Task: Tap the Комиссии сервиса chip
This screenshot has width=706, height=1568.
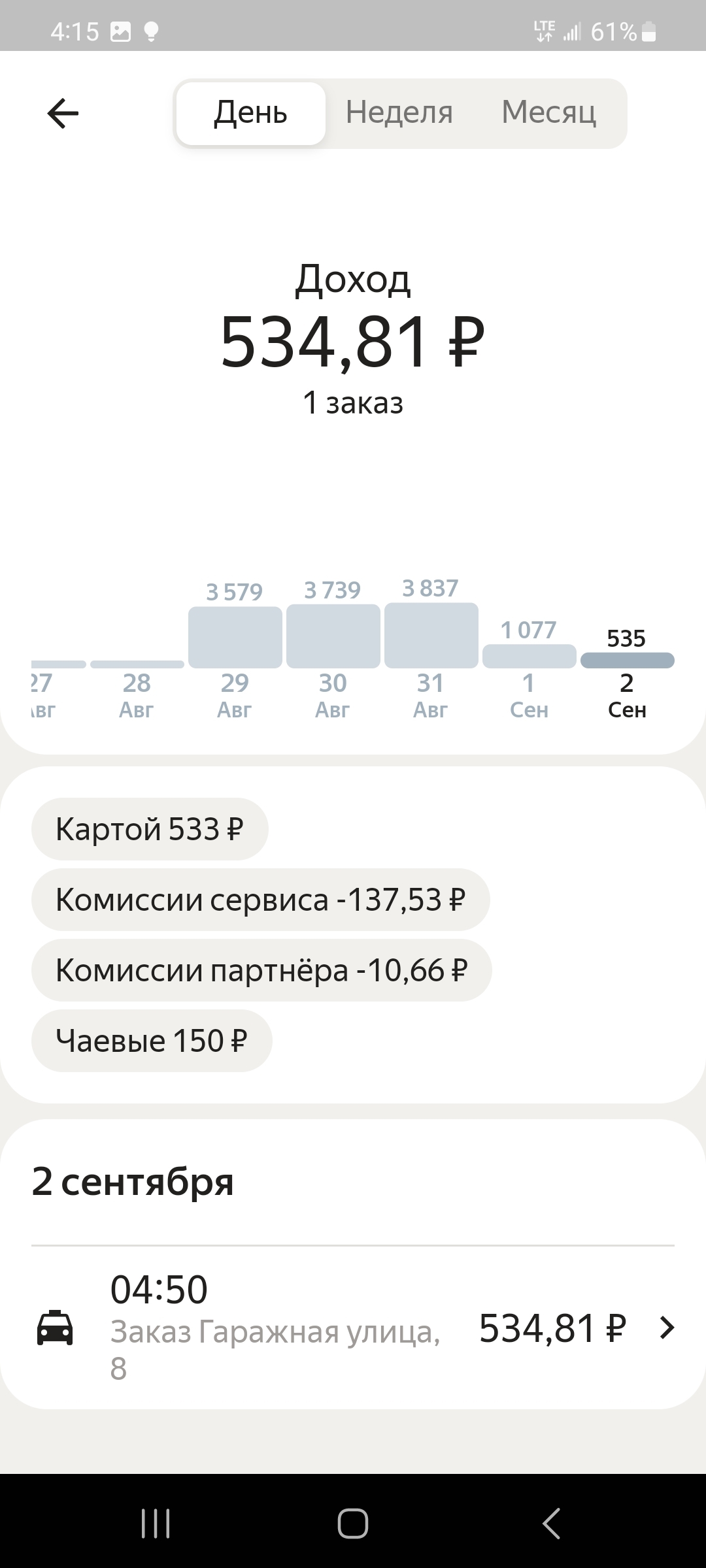Action: click(x=260, y=900)
